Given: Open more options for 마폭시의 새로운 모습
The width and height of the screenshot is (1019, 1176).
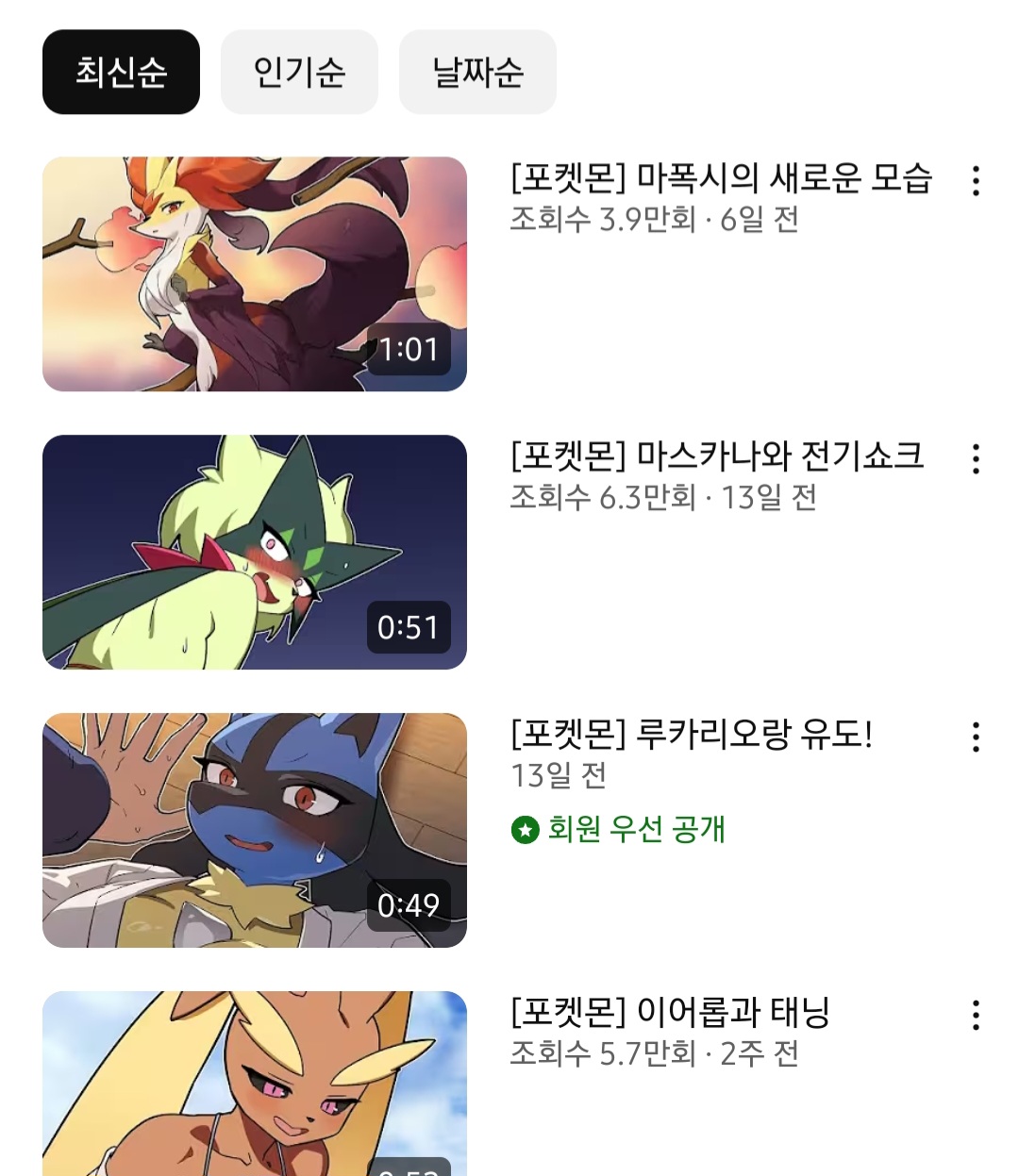Looking at the screenshot, I should click(976, 181).
